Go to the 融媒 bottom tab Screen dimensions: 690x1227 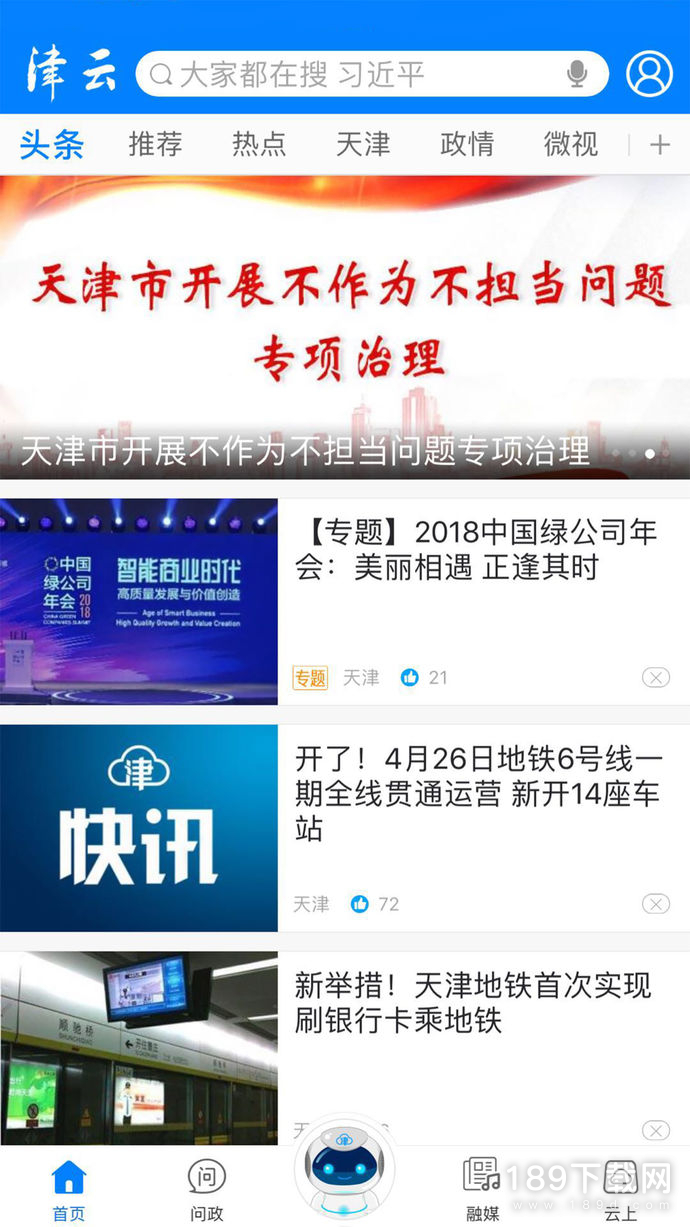click(x=482, y=1189)
